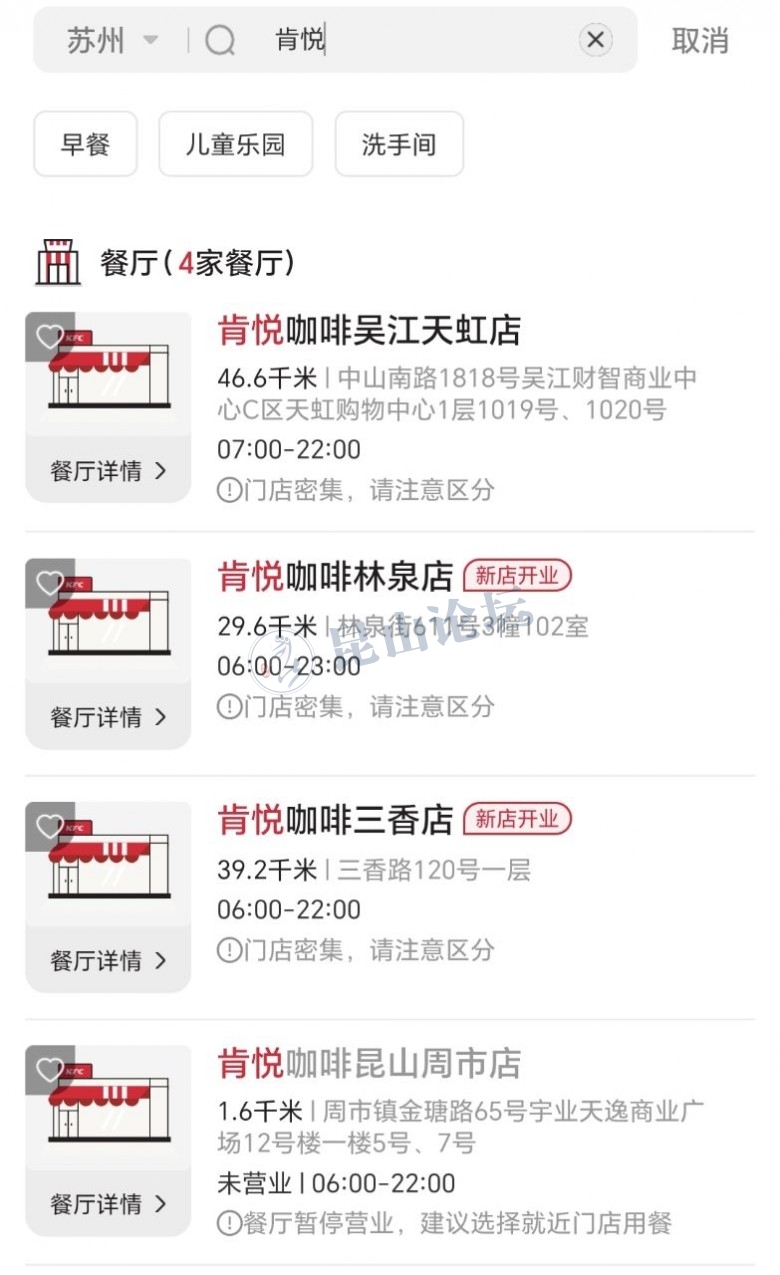
Task: Tap the search field containing 肯悦
Action: 400,41
